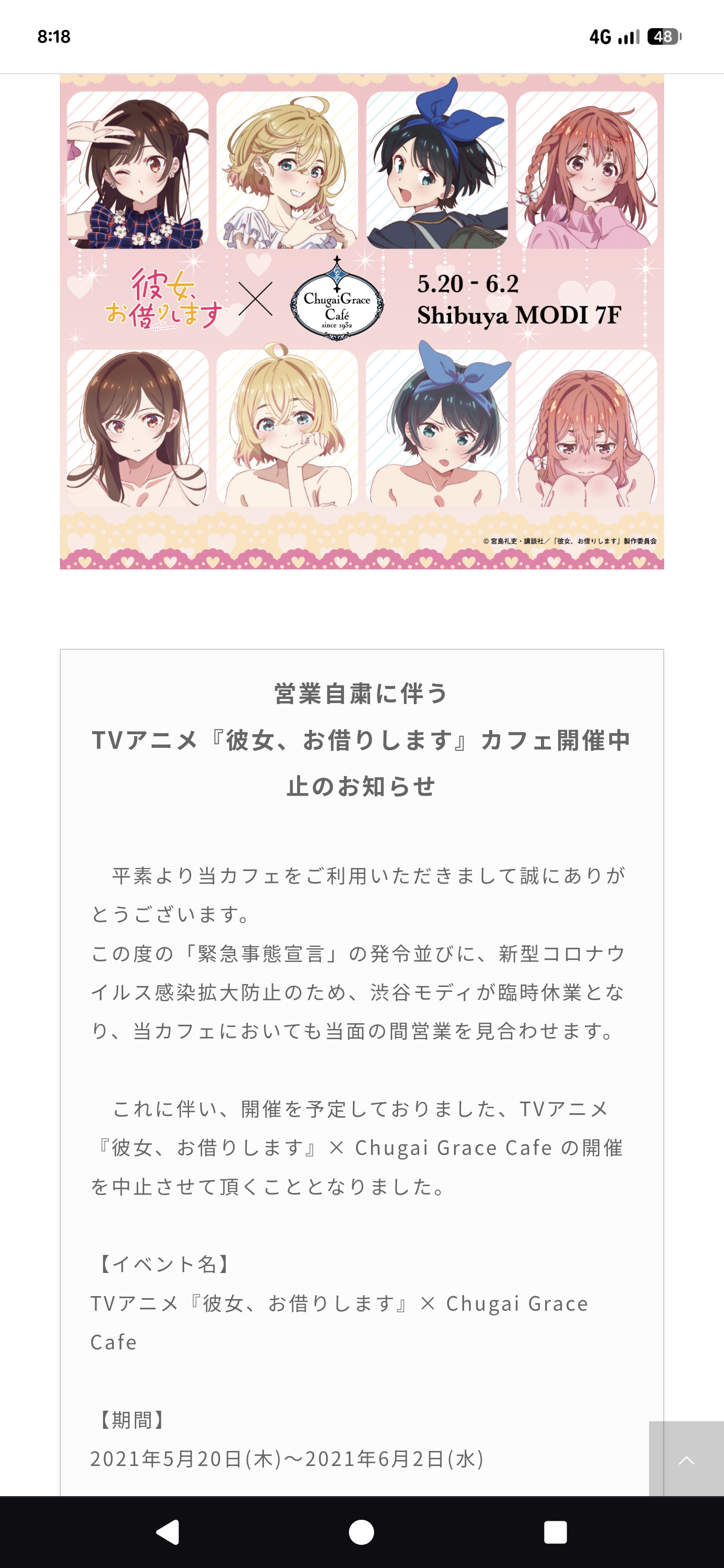Tap the scroll-to-top arrow button
Viewport: 724px width, 1568px height.
click(686, 1459)
